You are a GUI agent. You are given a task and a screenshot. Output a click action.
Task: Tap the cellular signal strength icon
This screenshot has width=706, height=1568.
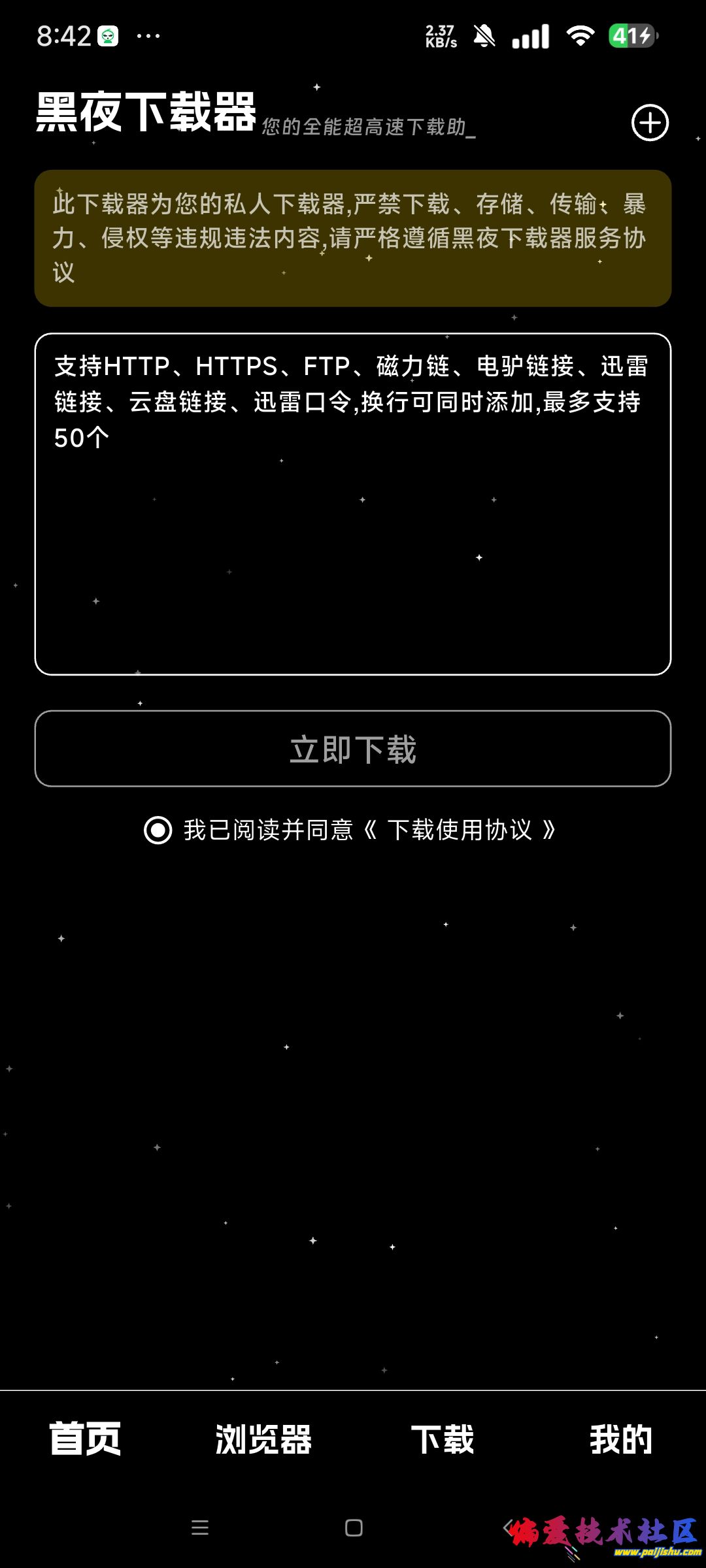[531, 37]
